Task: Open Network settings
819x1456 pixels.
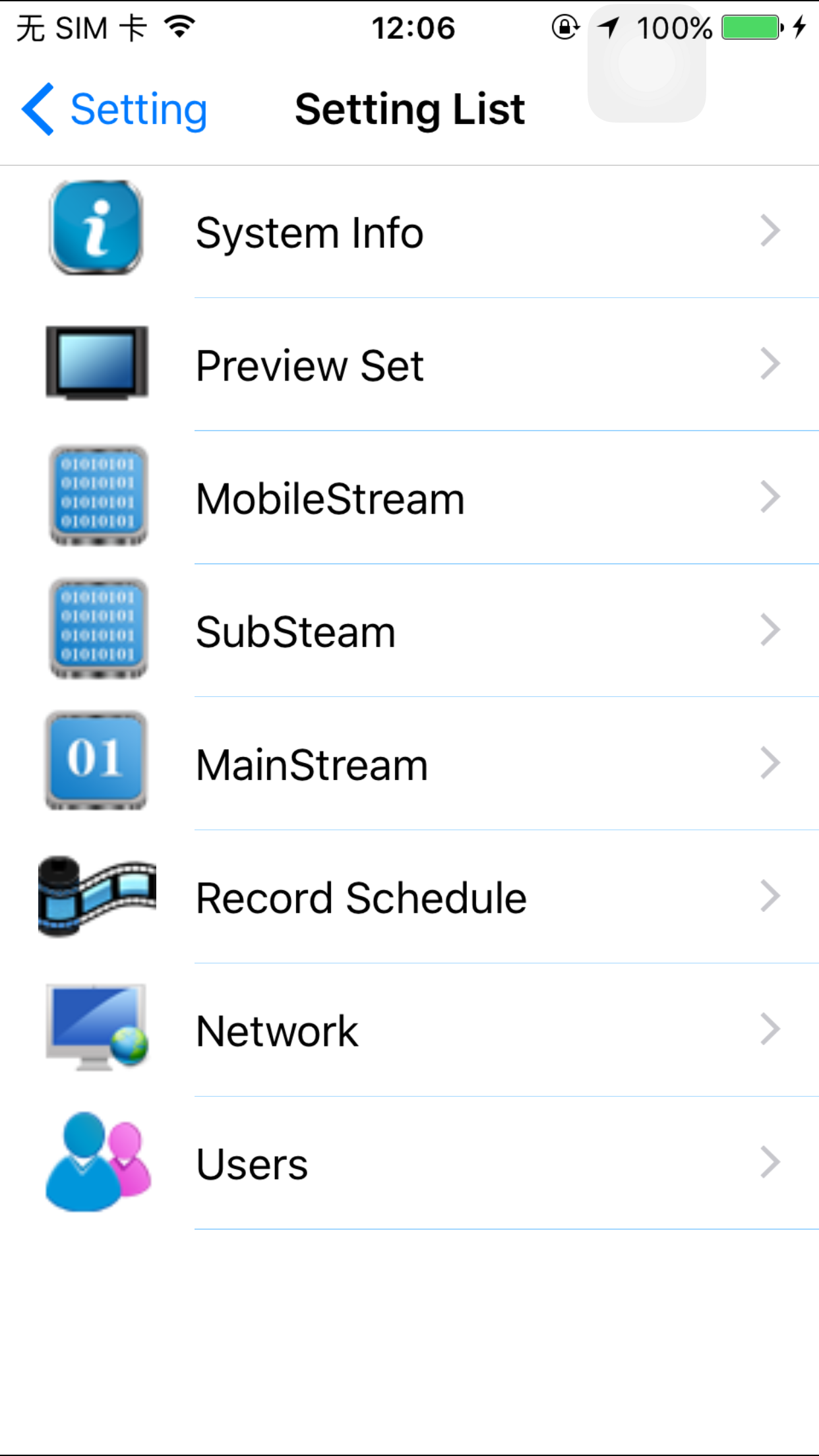Action: (x=409, y=1031)
